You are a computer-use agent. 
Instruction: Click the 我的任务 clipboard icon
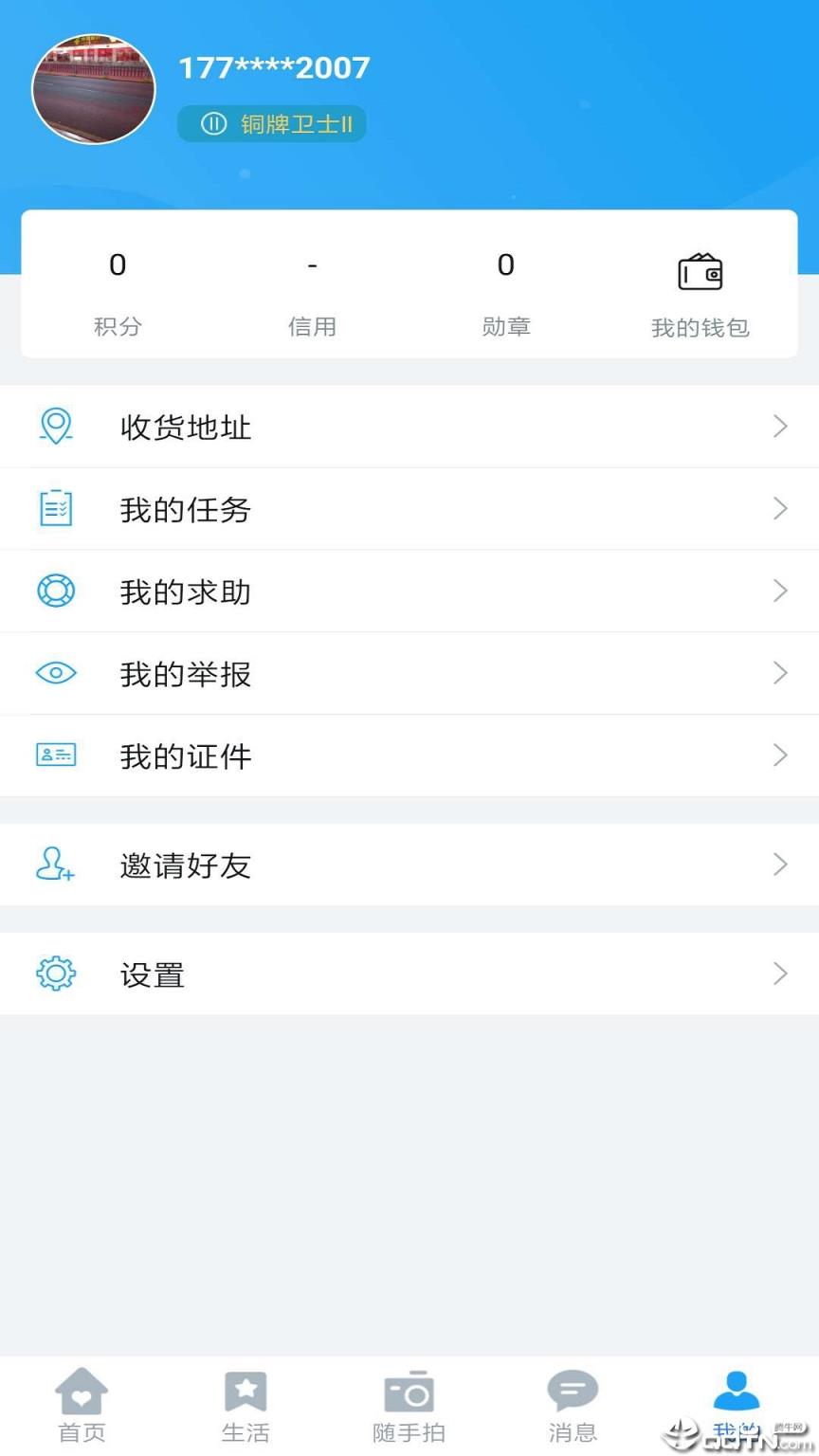click(55, 508)
